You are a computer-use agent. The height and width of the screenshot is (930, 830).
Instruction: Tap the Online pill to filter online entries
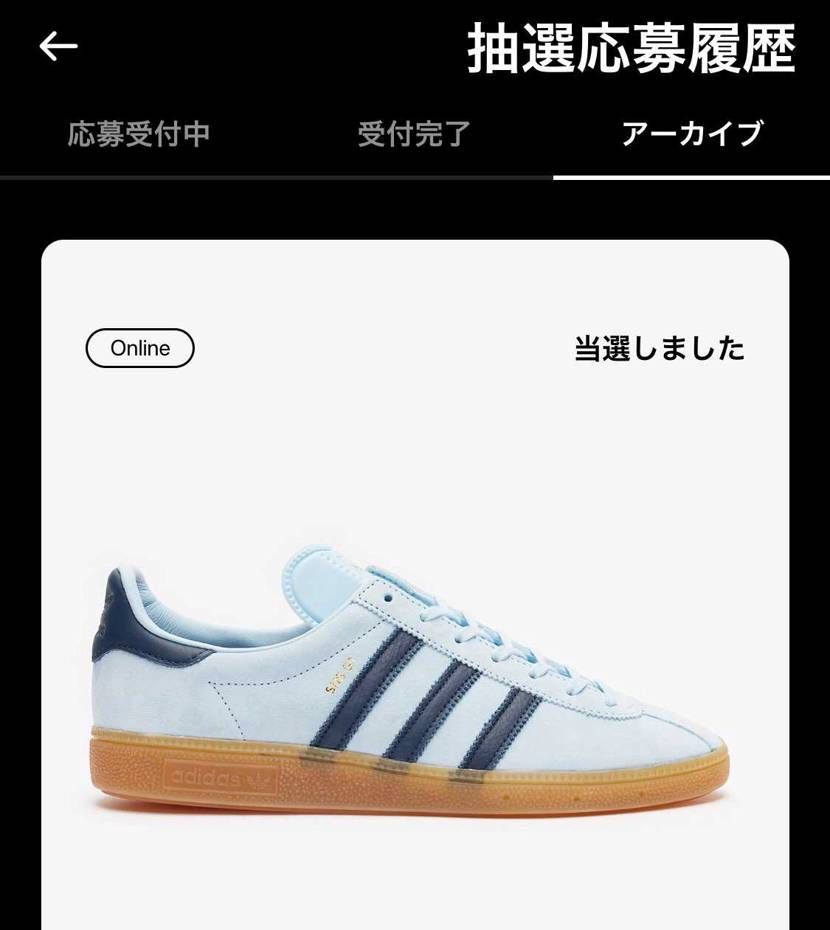[x=139, y=348]
